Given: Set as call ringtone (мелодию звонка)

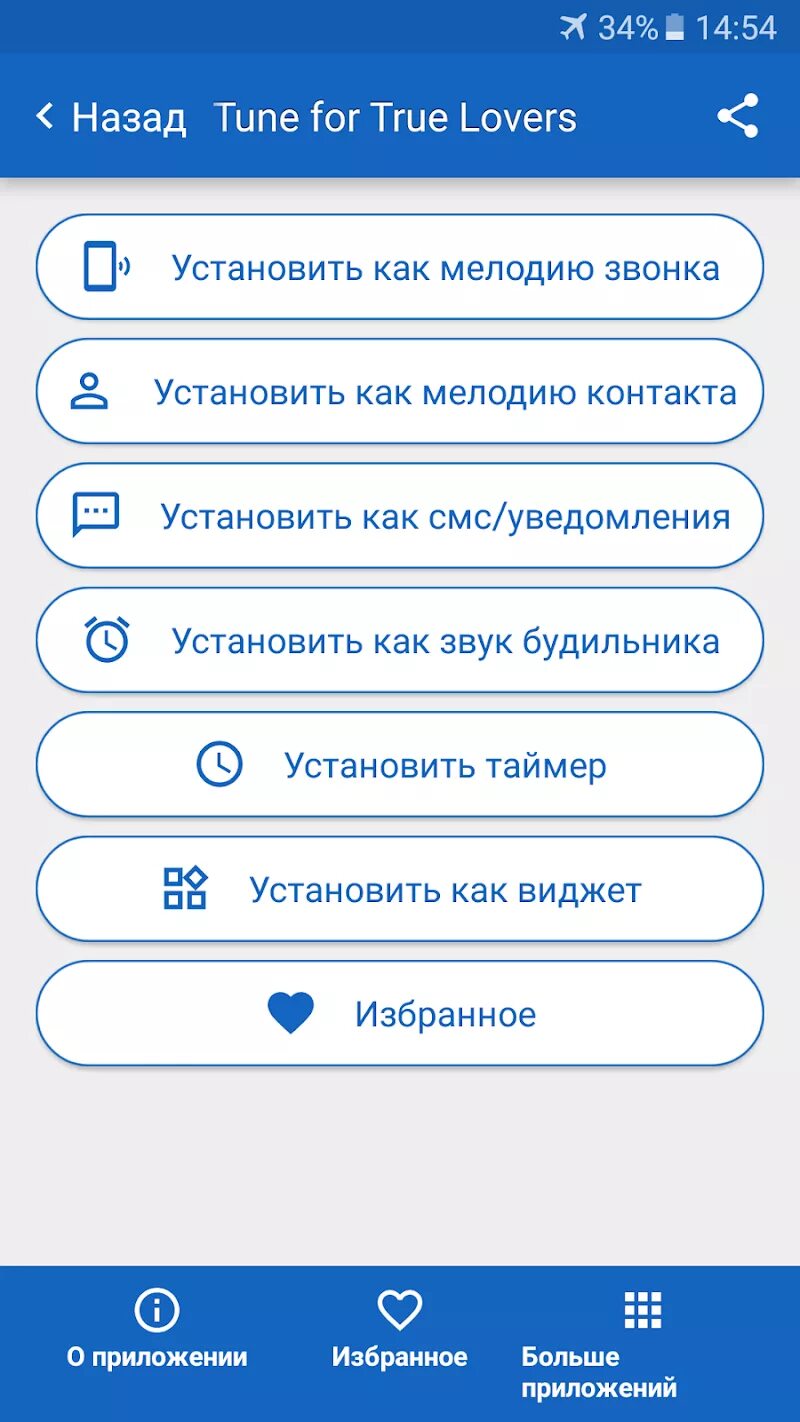Looking at the screenshot, I should (x=400, y=268).
